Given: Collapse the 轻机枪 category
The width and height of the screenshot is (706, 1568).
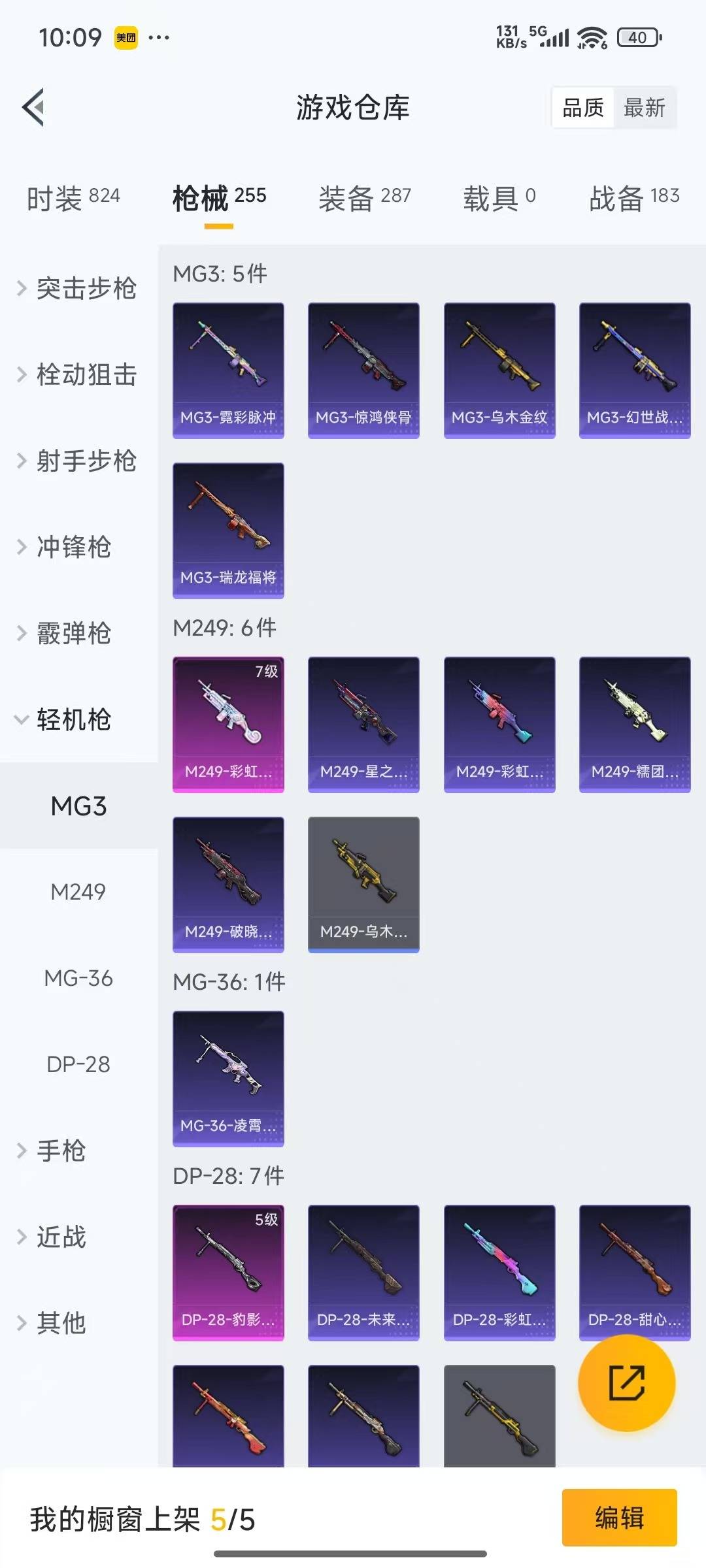Looking at the screenshot, I should (65, 719).
